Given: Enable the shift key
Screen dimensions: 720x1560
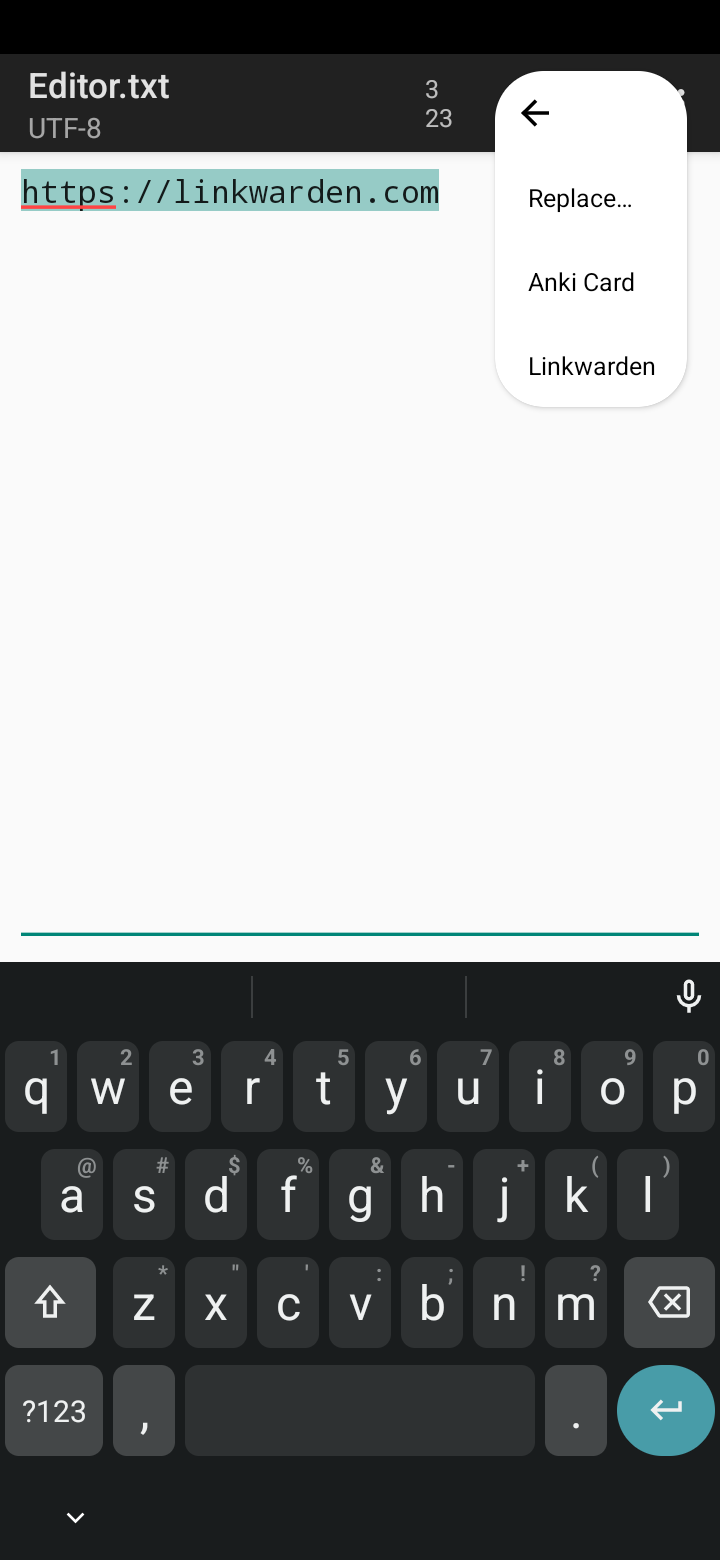Looking at the screenshot, I should (x=50, y=1303).
